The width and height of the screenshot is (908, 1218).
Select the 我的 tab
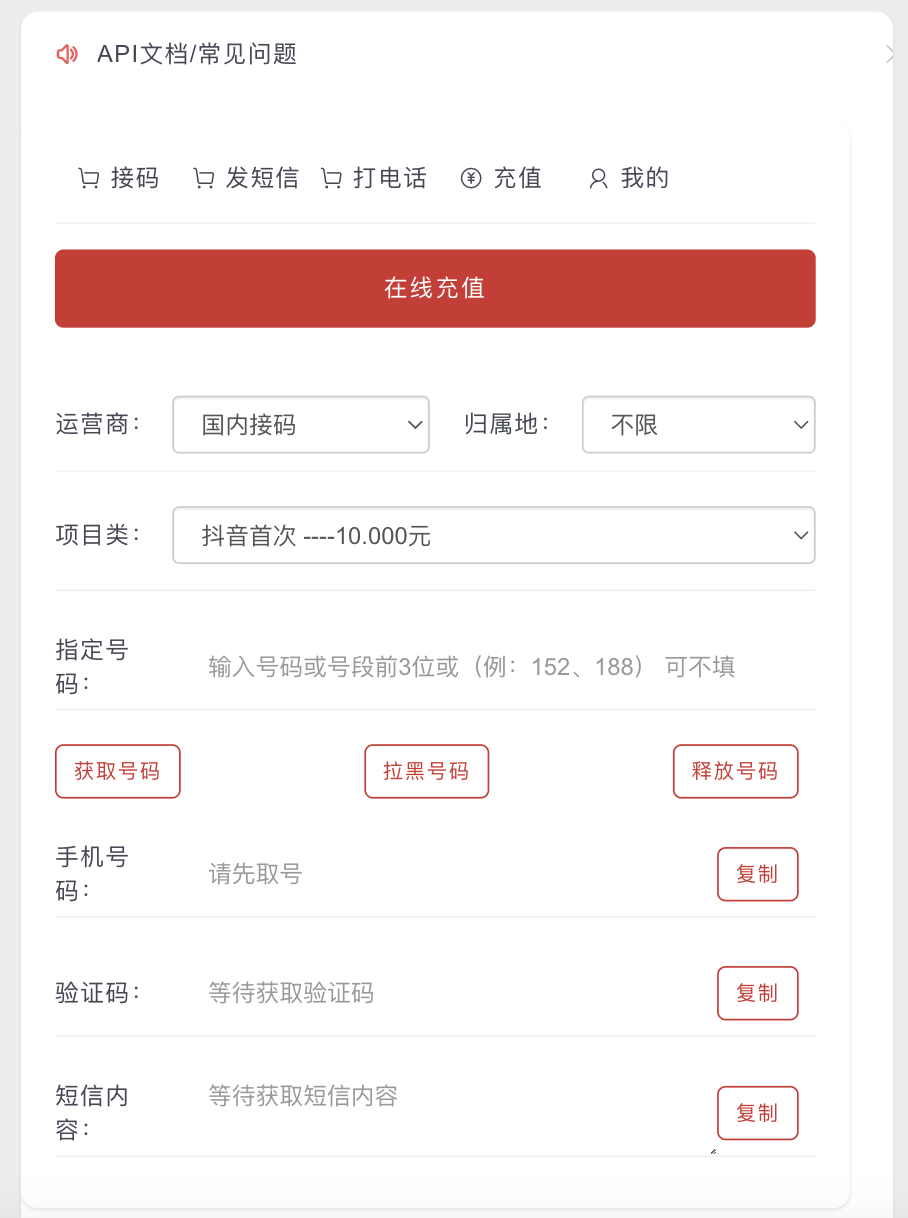(x=629, y=179)
